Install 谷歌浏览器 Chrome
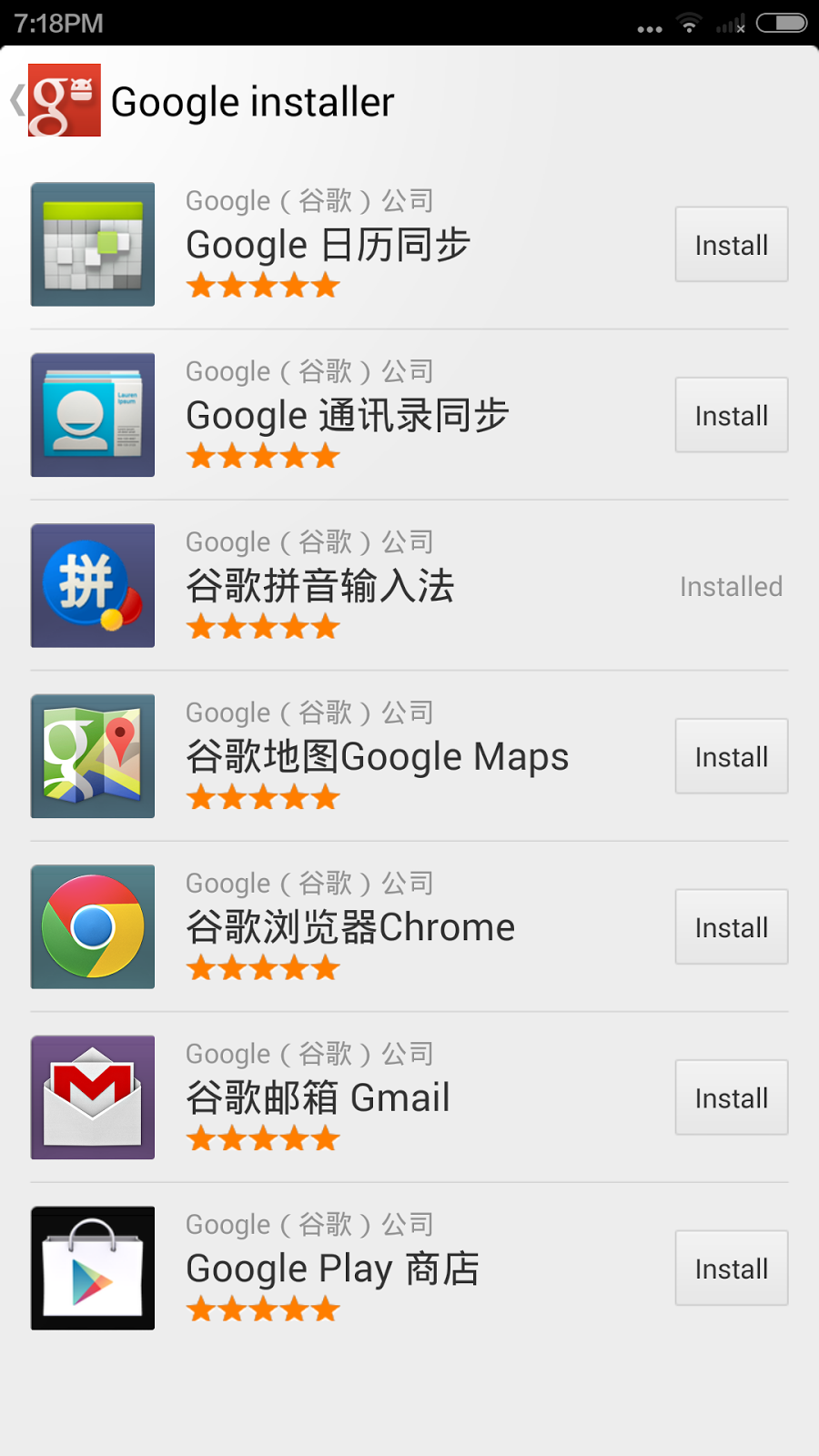This screenshot has width=819, height=1456. coord(731,927)
